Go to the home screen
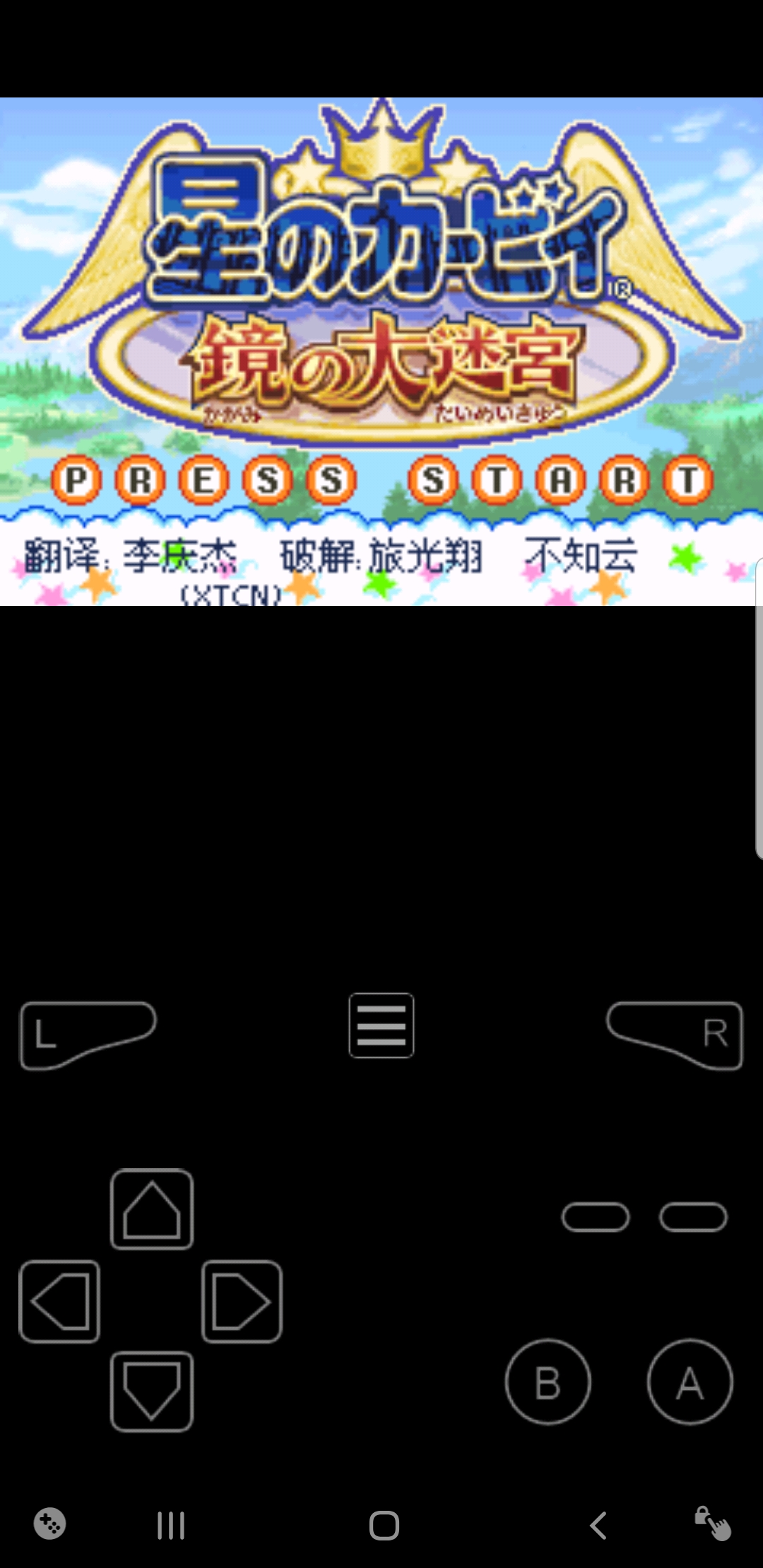 384,1525
